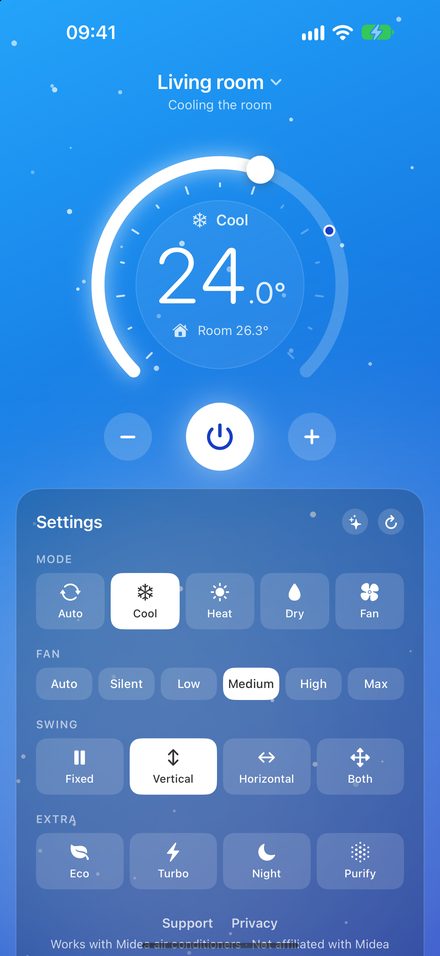Select Auto mode
This screenshot has width=440, height=956.
(70, 601)
